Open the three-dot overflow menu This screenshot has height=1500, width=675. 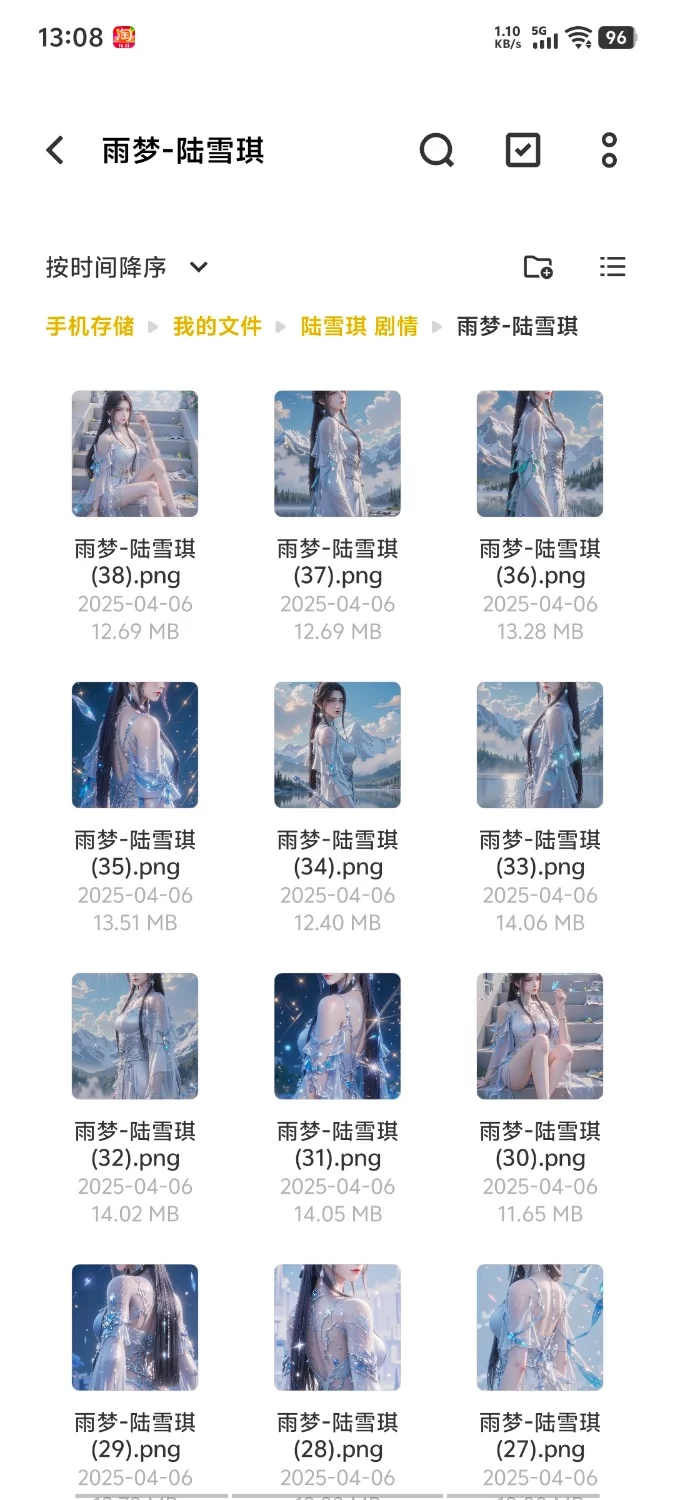[x=609, y=151]
